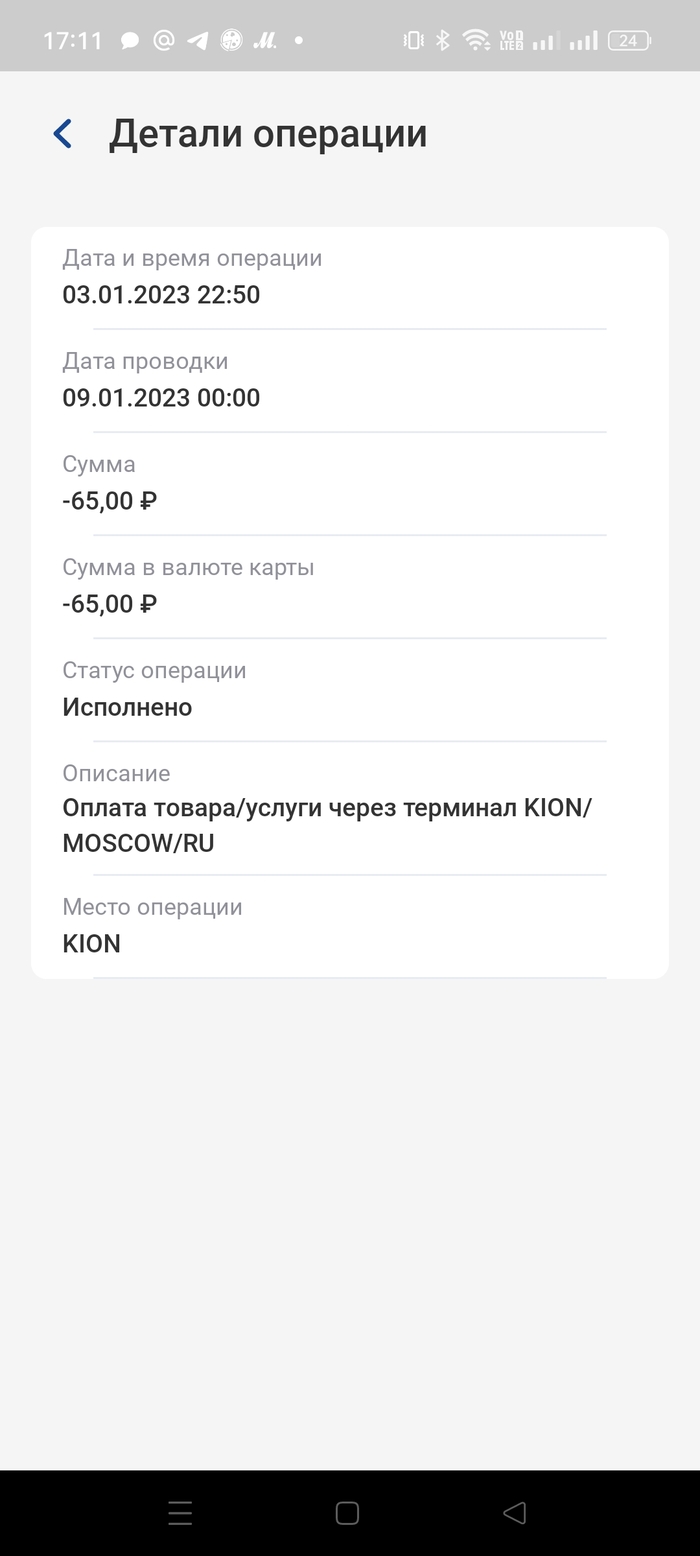
Task: Go back from Детали операции screen
Action: point(63,134)
